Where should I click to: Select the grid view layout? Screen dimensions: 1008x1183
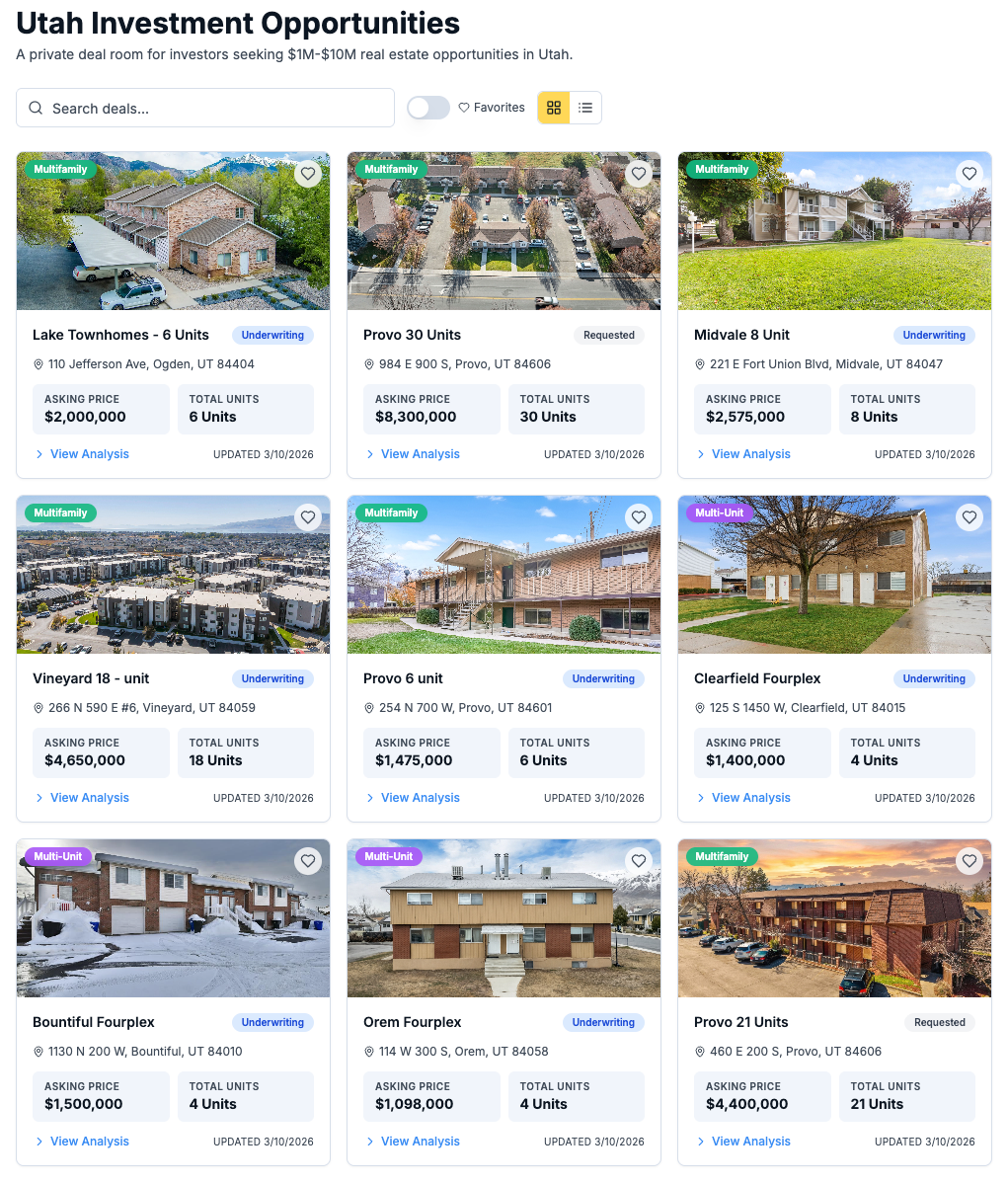554,108
